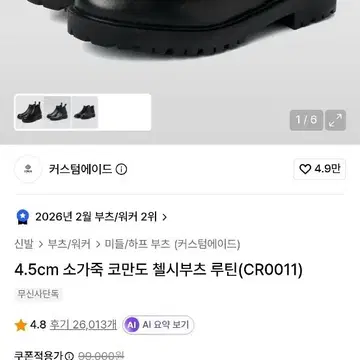Tap AI 요약 보기 button
360x360 pixels.
point(158,325)
